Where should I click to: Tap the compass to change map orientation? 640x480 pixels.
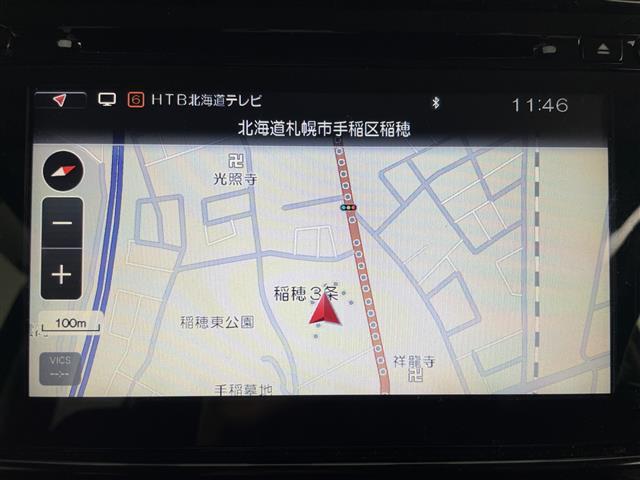[x=61, y=171]
